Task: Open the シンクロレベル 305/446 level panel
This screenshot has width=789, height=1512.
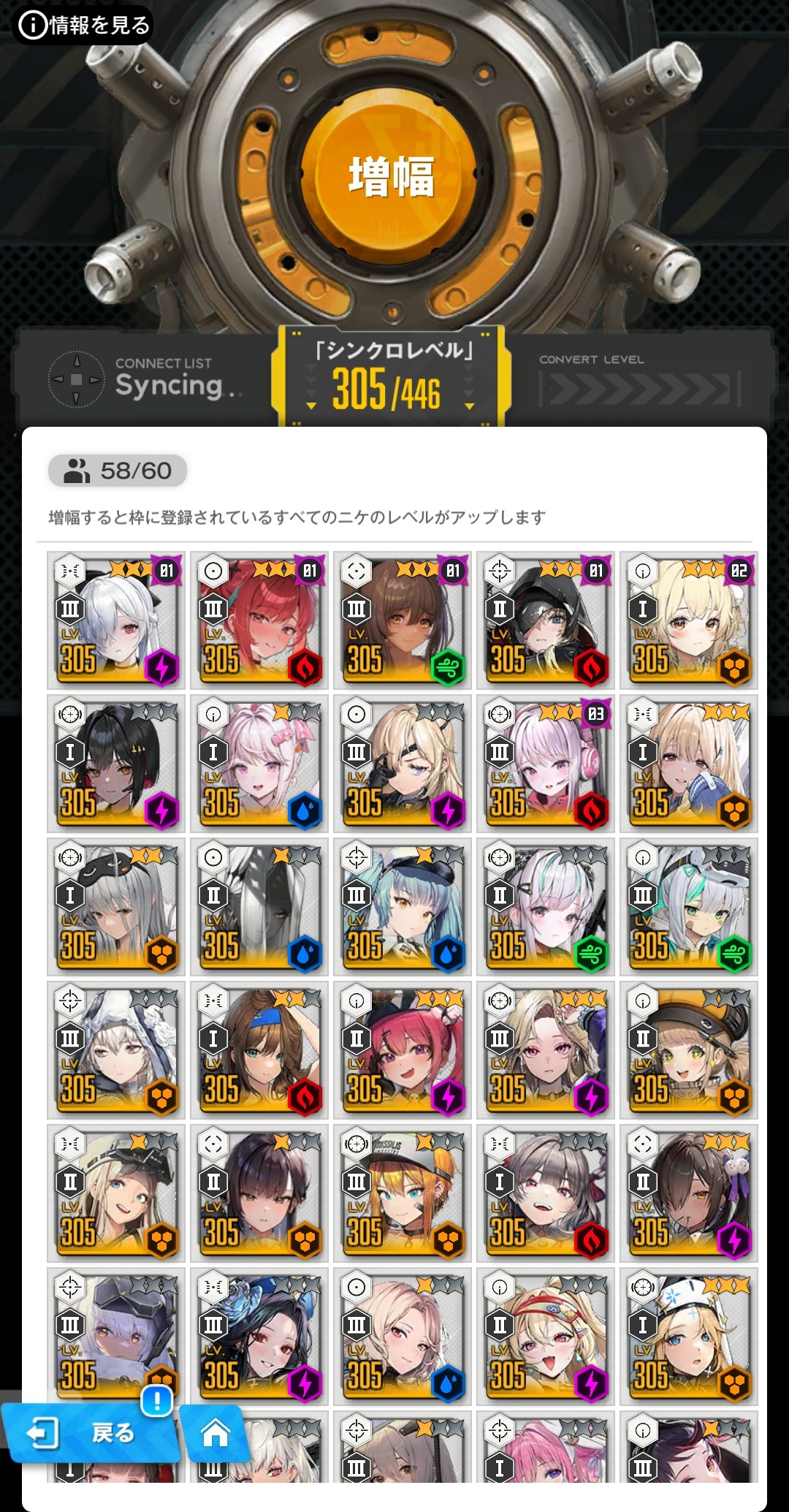Action: click(x=388, y=378)
